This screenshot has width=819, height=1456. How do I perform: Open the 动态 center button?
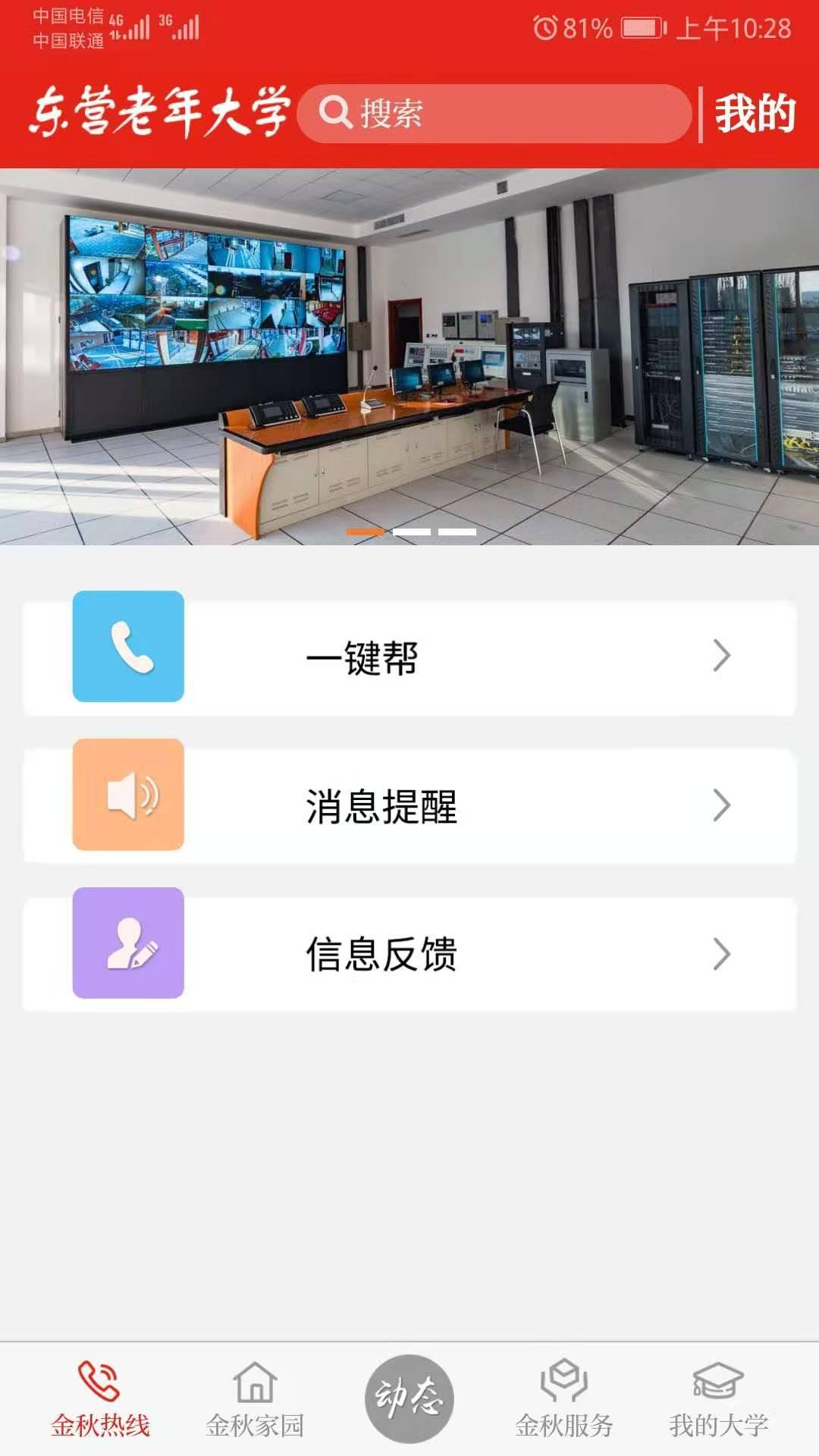click(x=409, y=1398)
